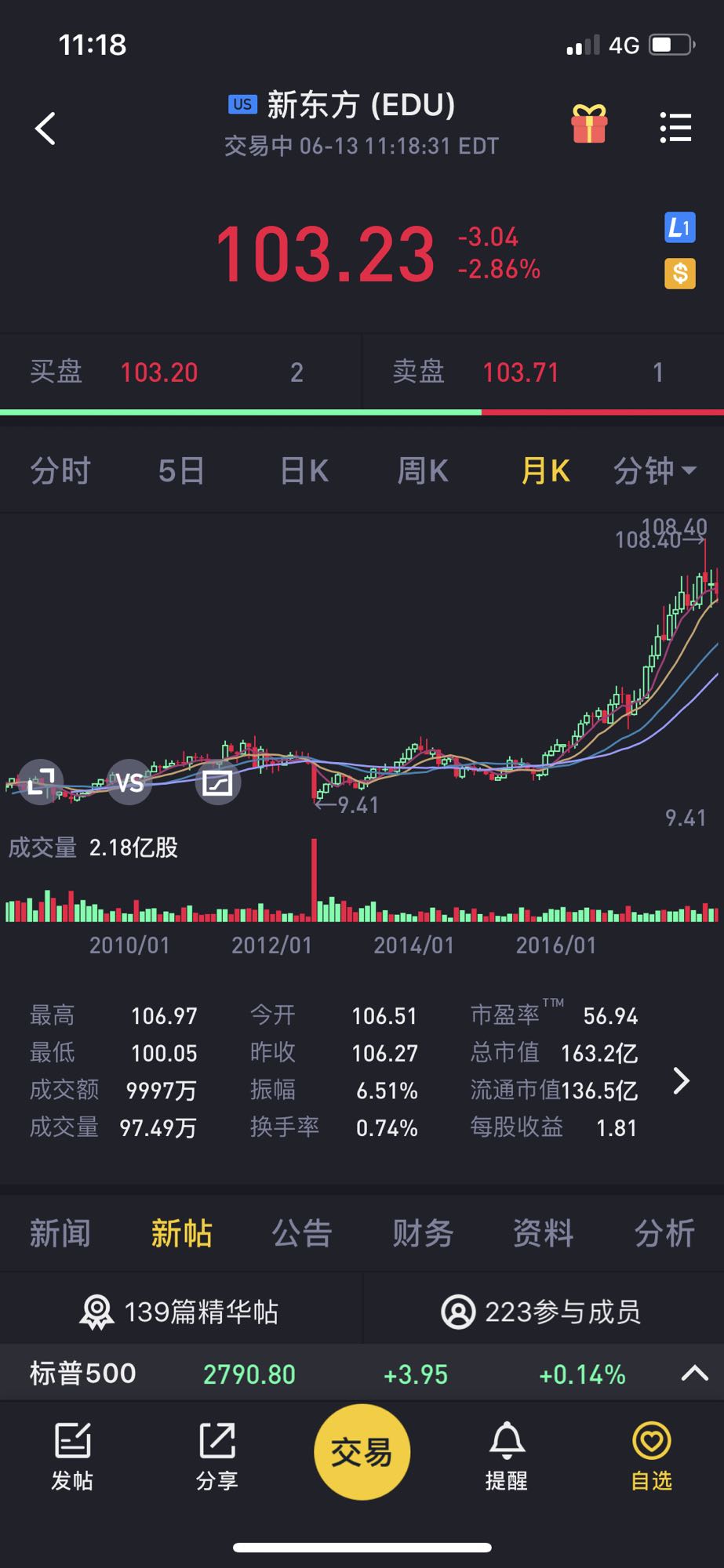This screenshot has width=724, height=1568.
Task: Open the VS stock comparison tool
Action: [x=129, y=782]
